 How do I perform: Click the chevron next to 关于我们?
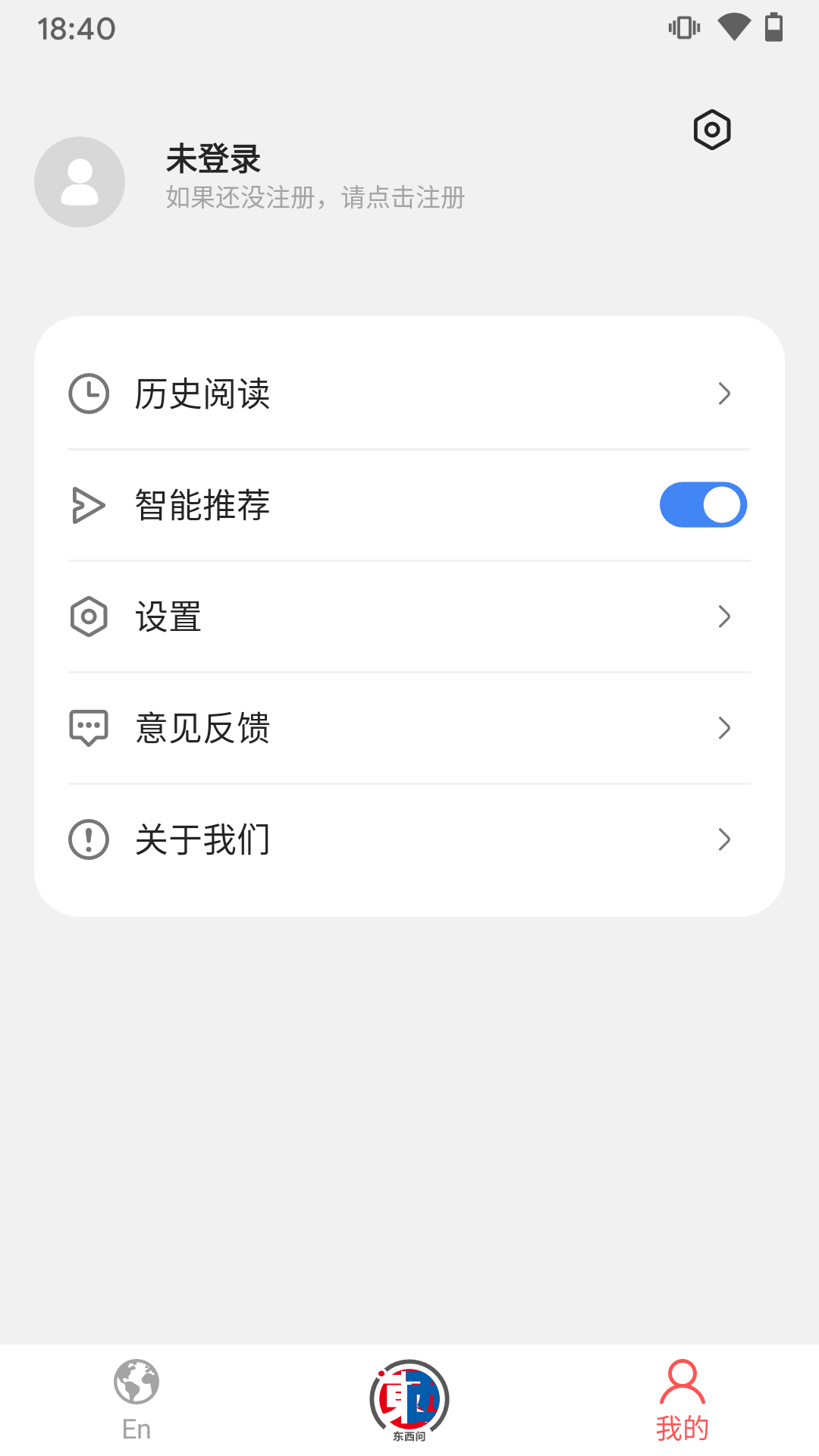(725, 839)
